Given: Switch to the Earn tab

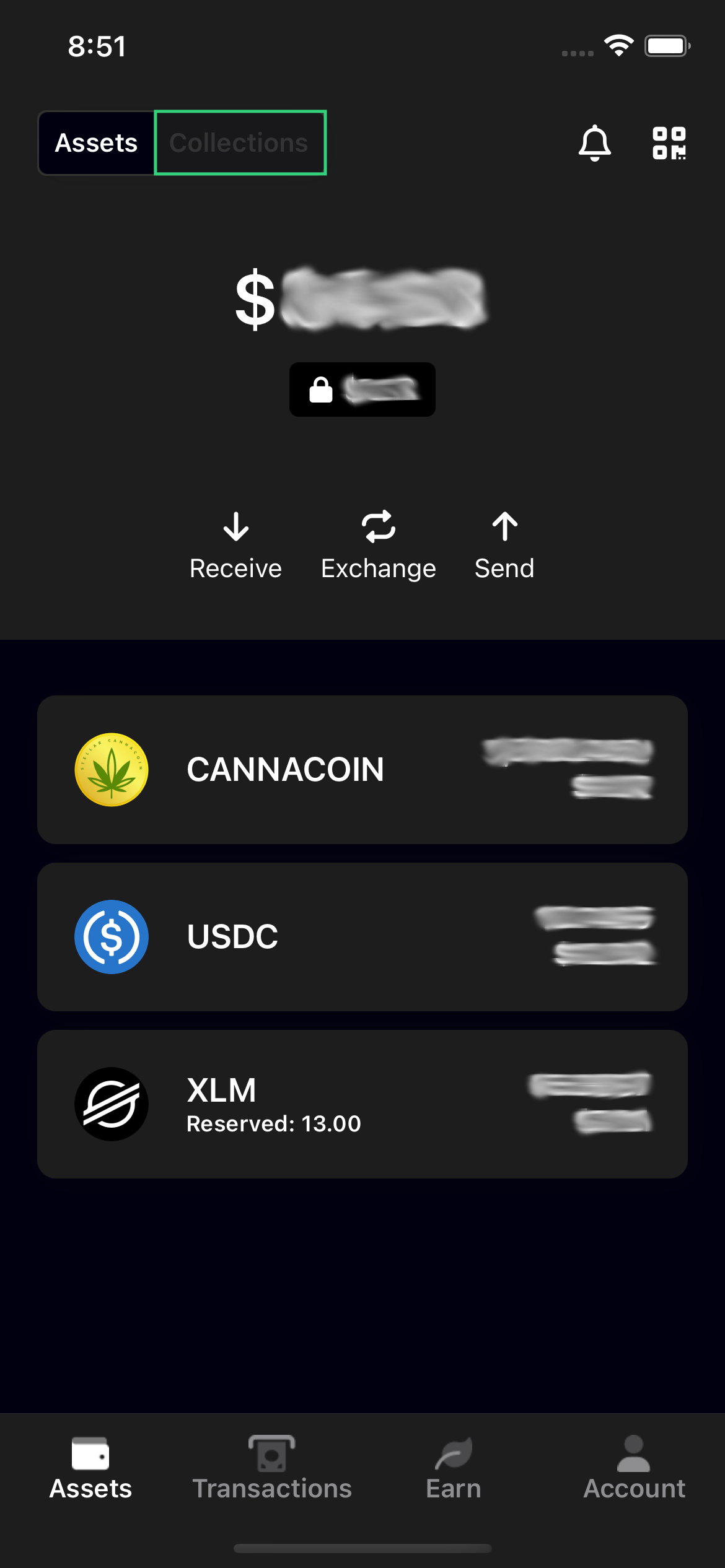Looking at the screenshot, I should [x=454, y=1468].
